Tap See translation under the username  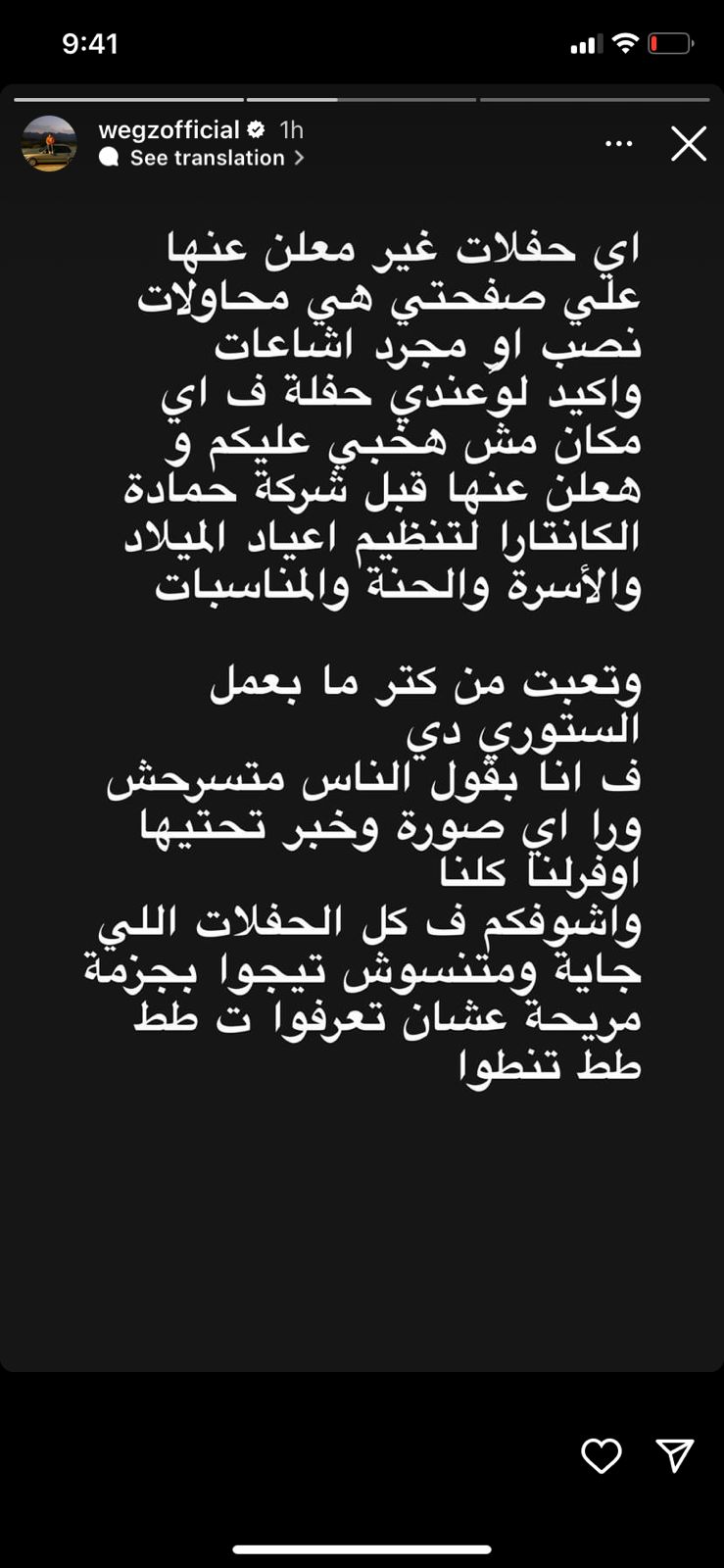[x=207, y=158]
